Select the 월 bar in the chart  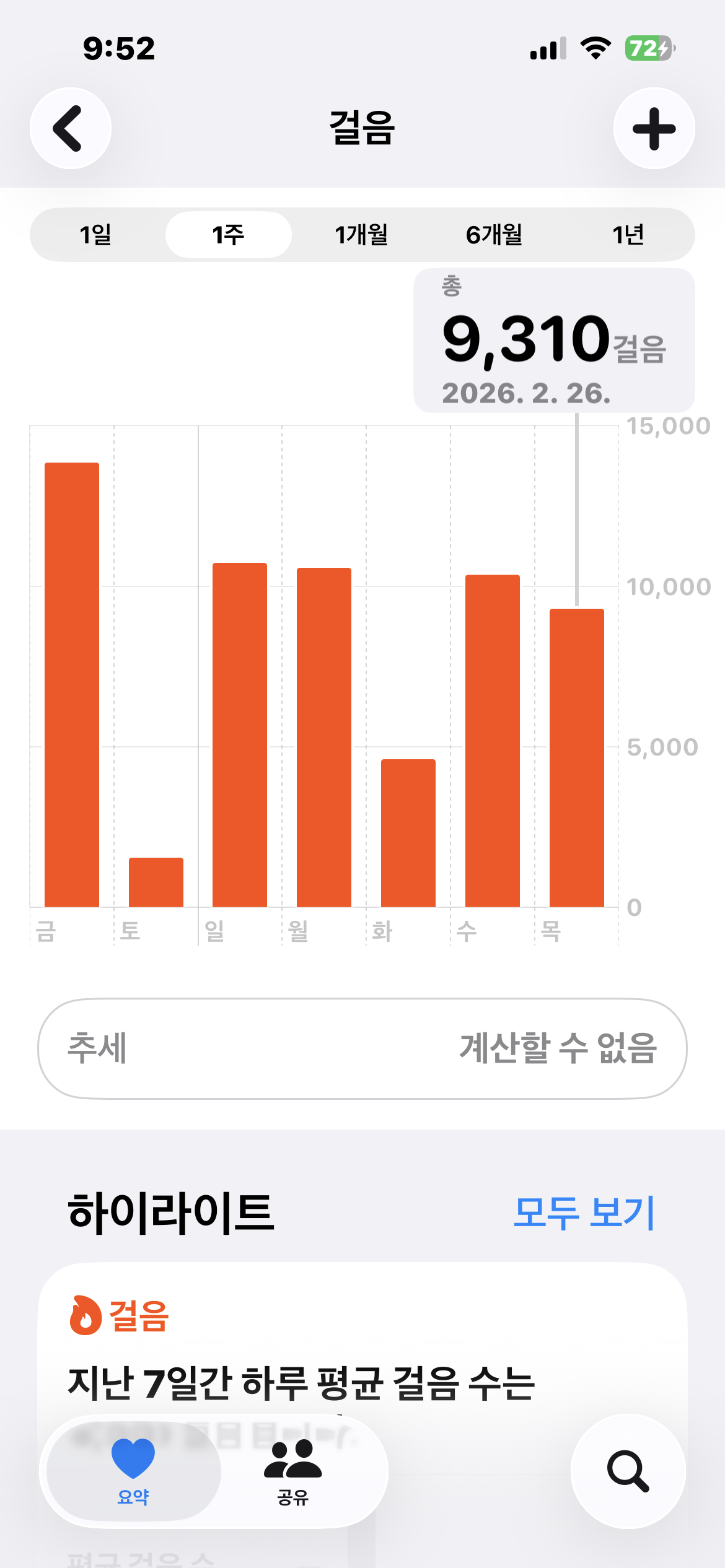(324, 737)
